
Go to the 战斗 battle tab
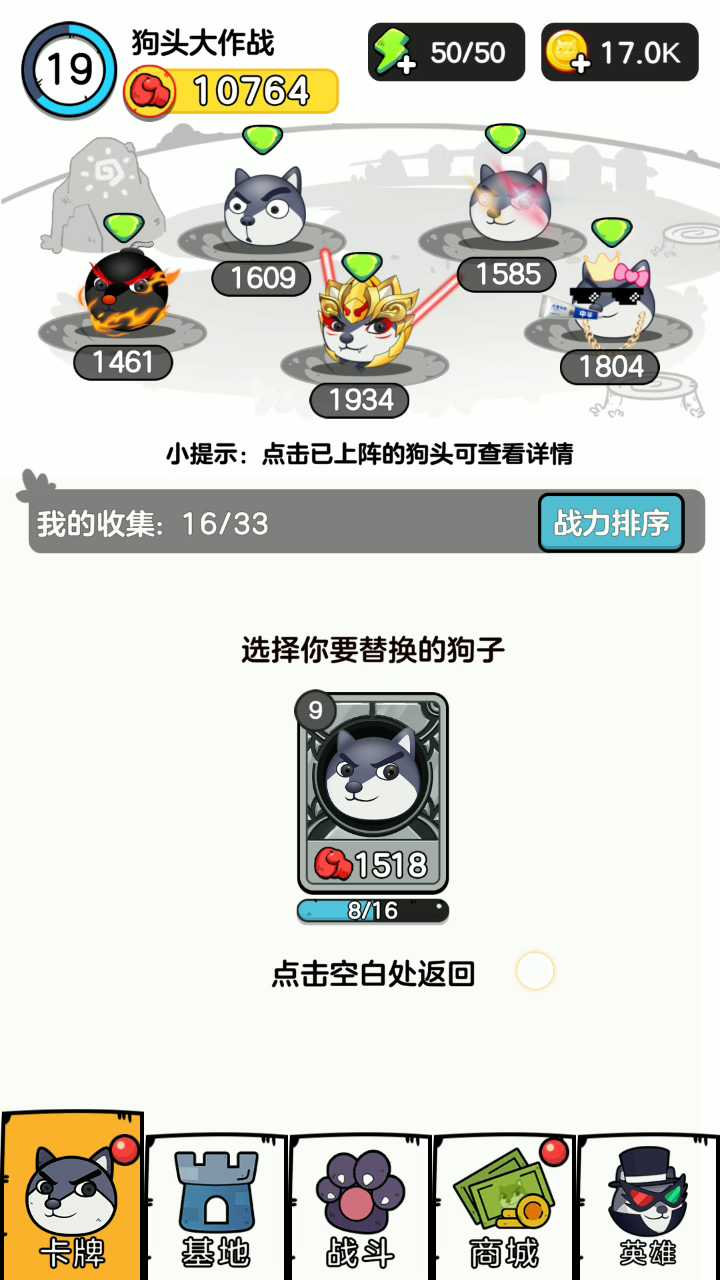[361, 1207]
